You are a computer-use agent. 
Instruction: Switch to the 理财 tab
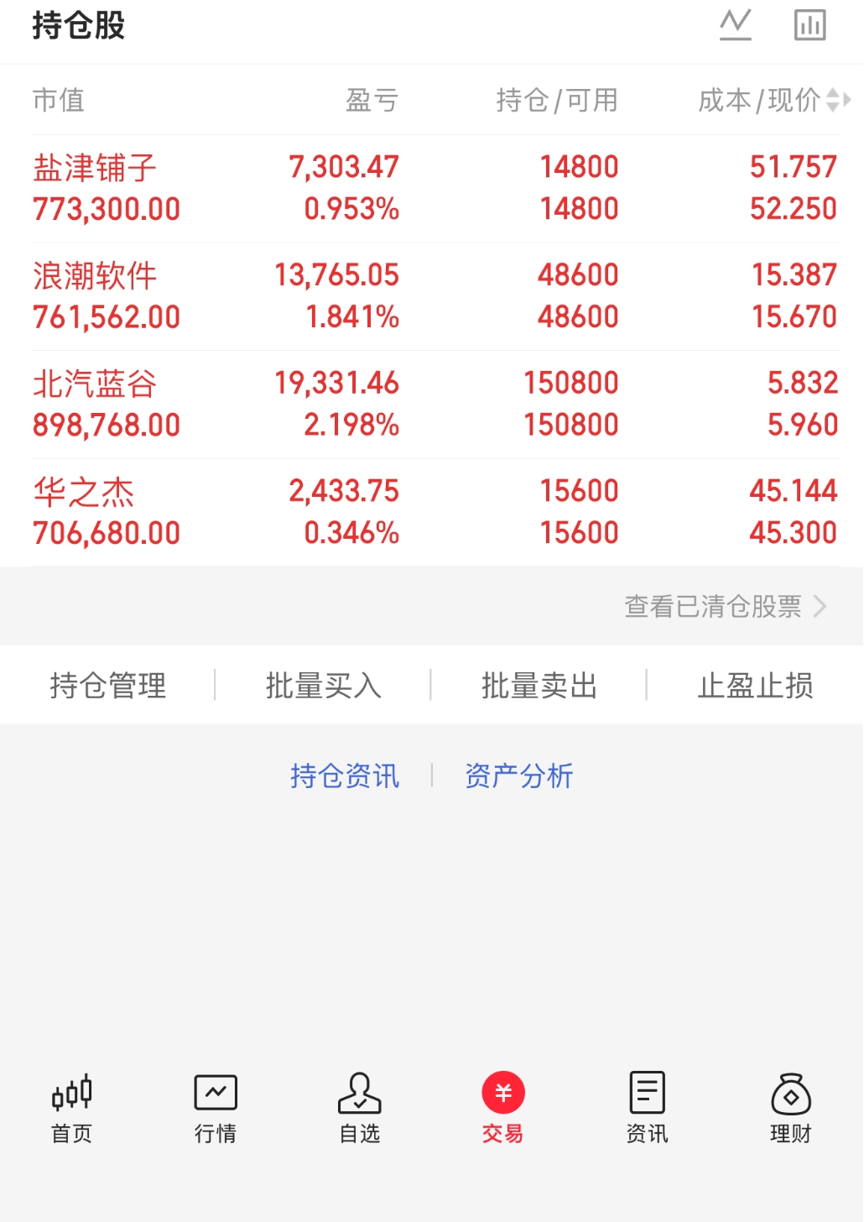click(791, 1108)
